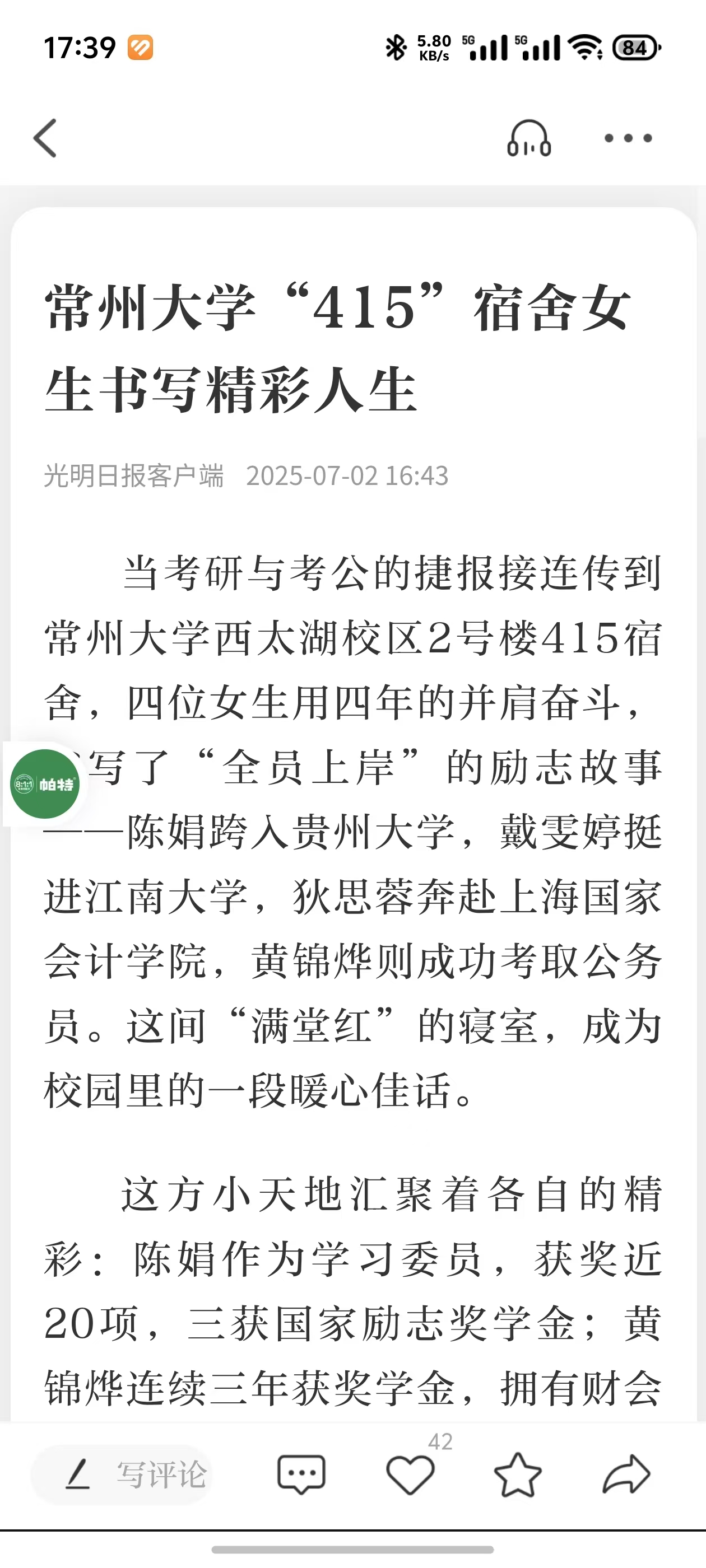
Task: View comments with the speech bubble icon
Action: point(301,1474)
